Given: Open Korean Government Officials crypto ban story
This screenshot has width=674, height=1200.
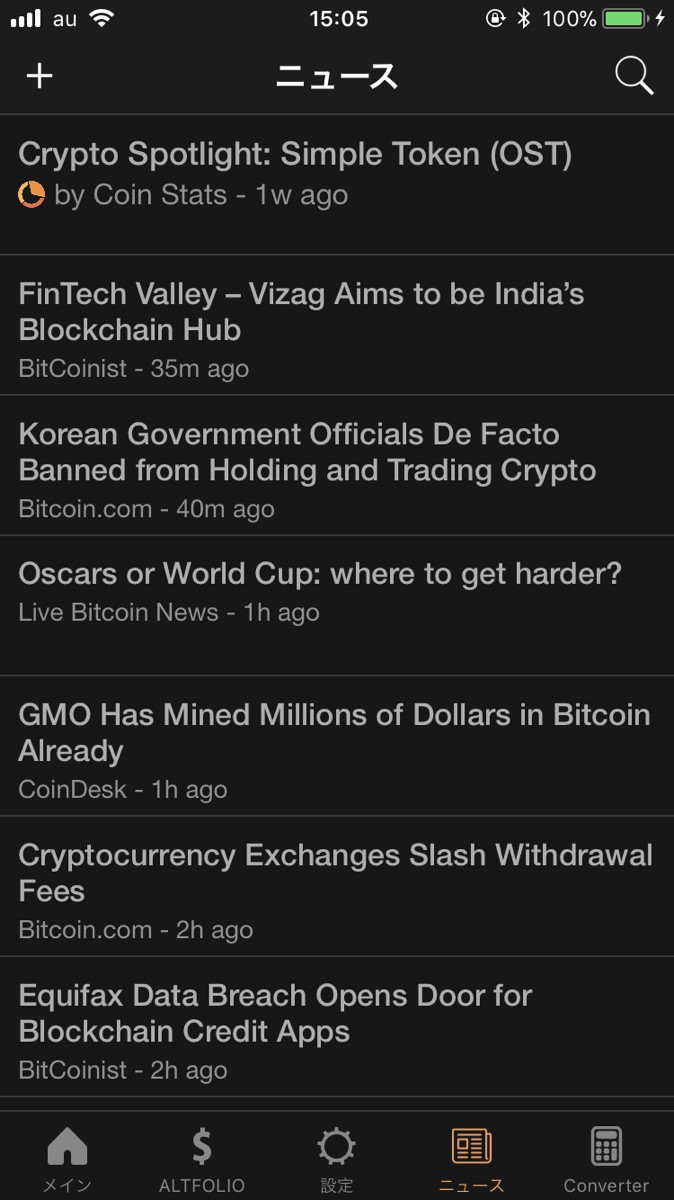Looking at the screenshot, I should 307,452.
